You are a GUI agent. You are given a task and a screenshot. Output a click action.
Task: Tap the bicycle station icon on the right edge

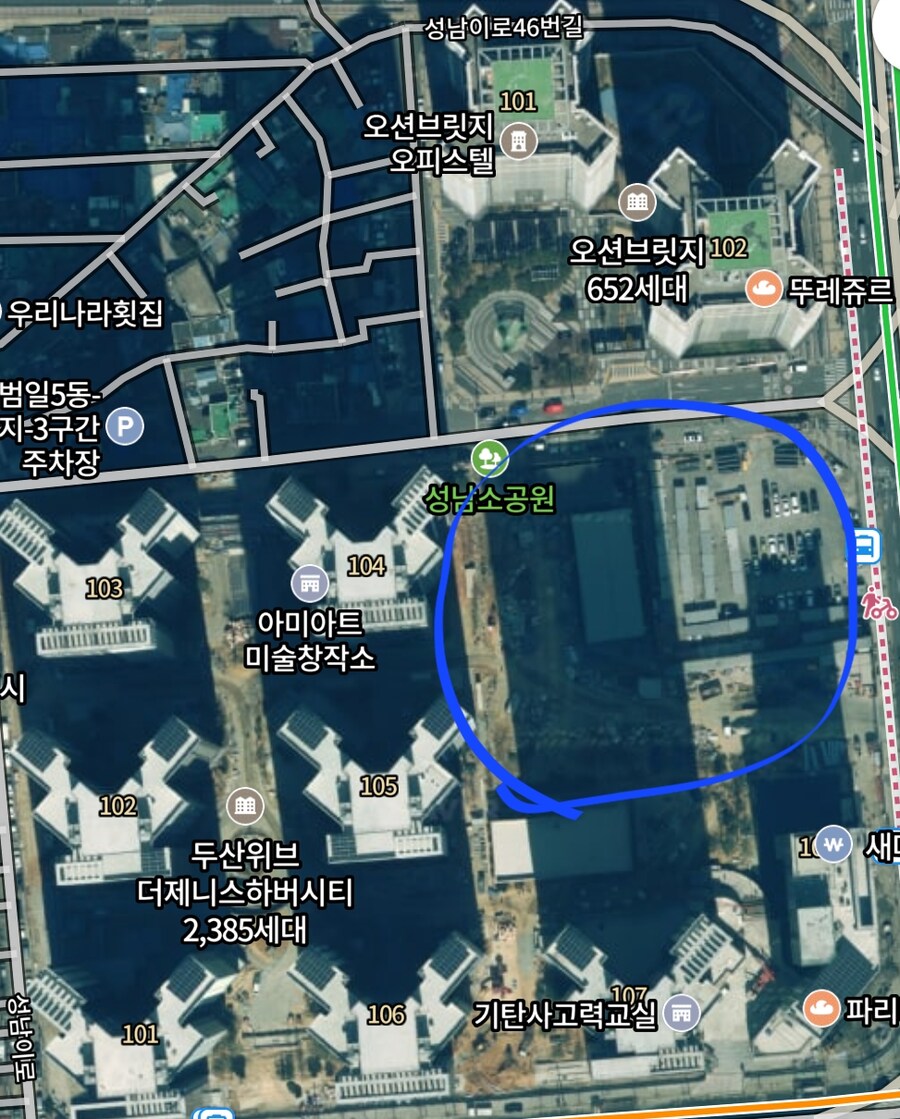[x=877, y=603]
